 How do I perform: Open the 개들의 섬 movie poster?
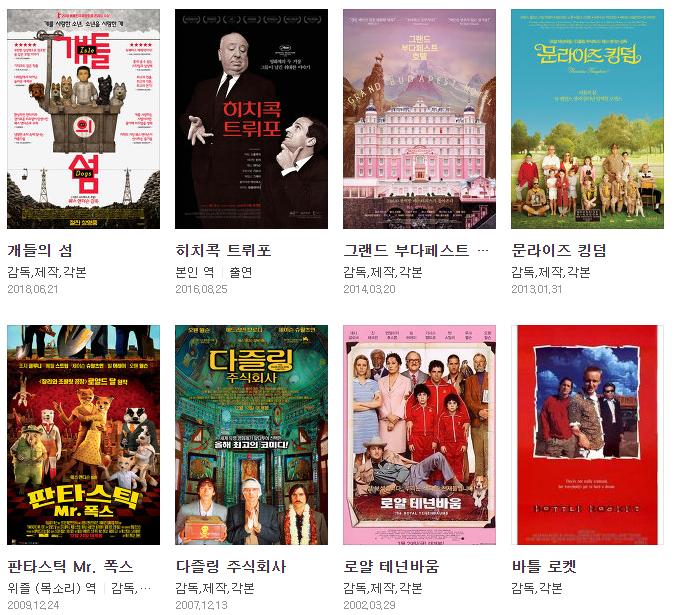pos(84,119)
